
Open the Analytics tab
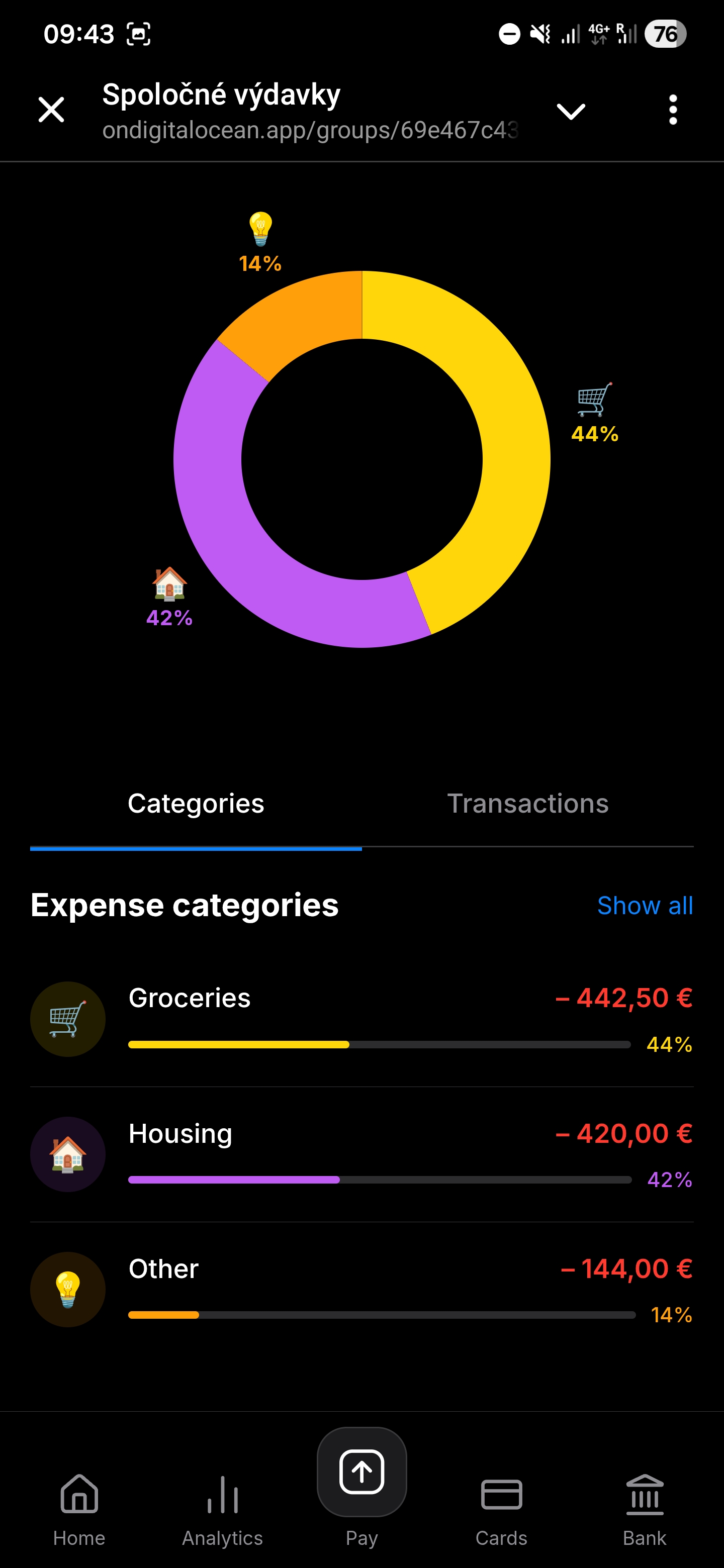pos(222,1508)
